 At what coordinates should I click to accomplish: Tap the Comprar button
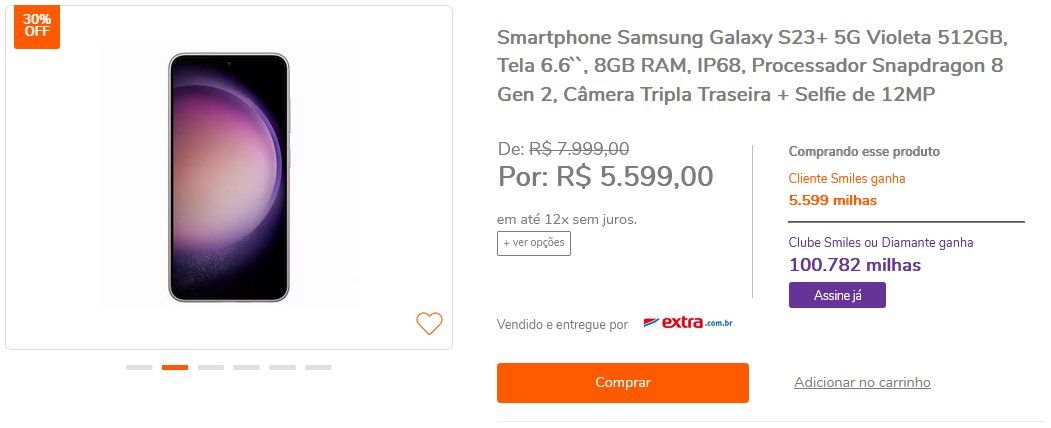(622, 382)
